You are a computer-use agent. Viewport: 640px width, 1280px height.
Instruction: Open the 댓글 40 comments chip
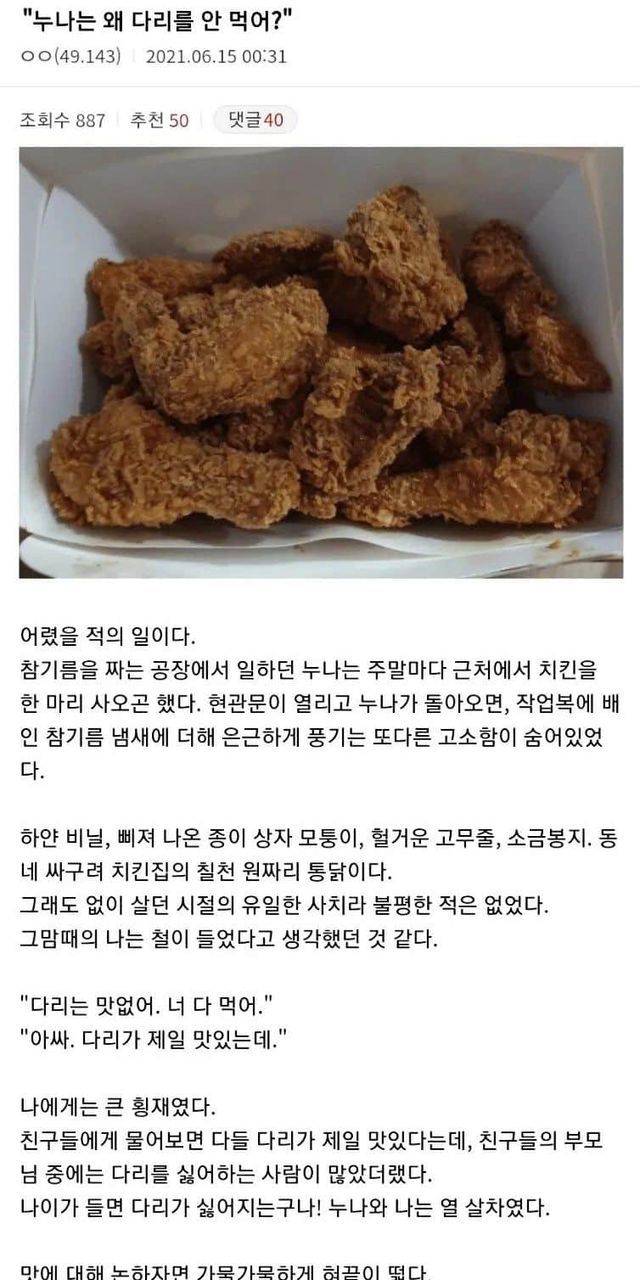[x=255, y=121]
